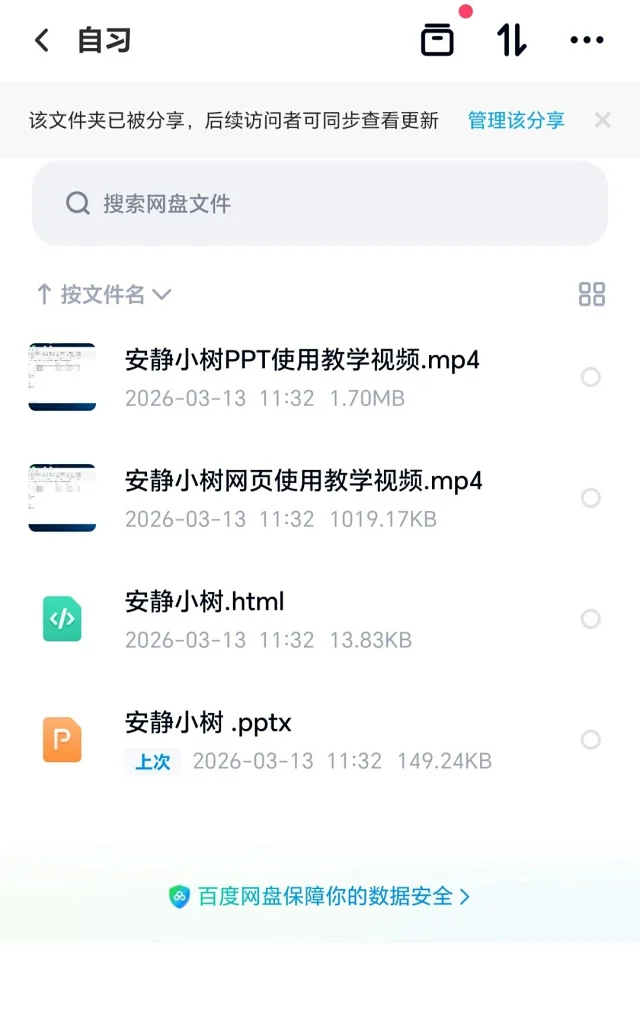Image resolution: width=640 pixels, height=1017 pixels.
Task: Go back from the 自习 folder
Action: (x=41, y=41)
